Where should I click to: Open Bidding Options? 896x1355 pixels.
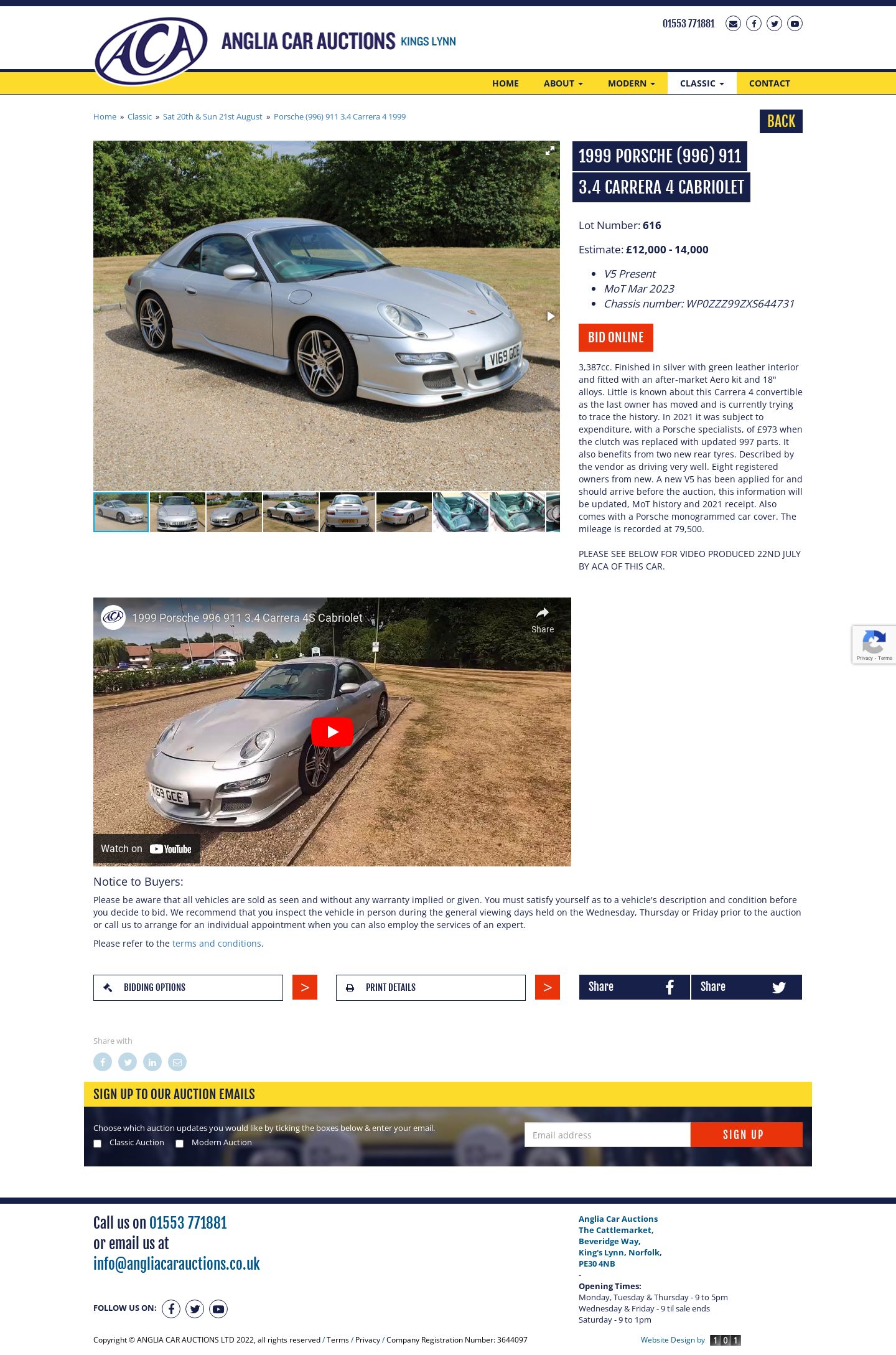[x=188, y=988]
